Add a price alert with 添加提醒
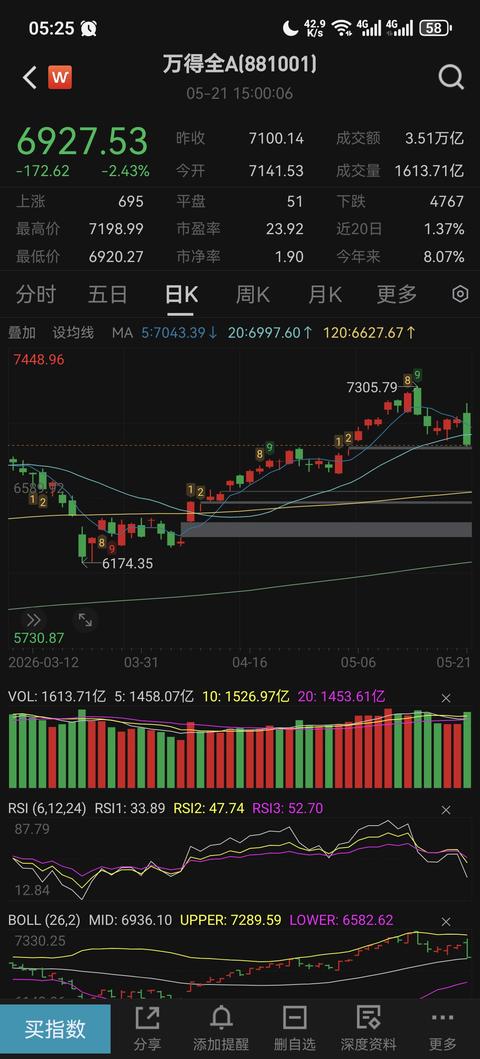 [x=221, y=1028]
